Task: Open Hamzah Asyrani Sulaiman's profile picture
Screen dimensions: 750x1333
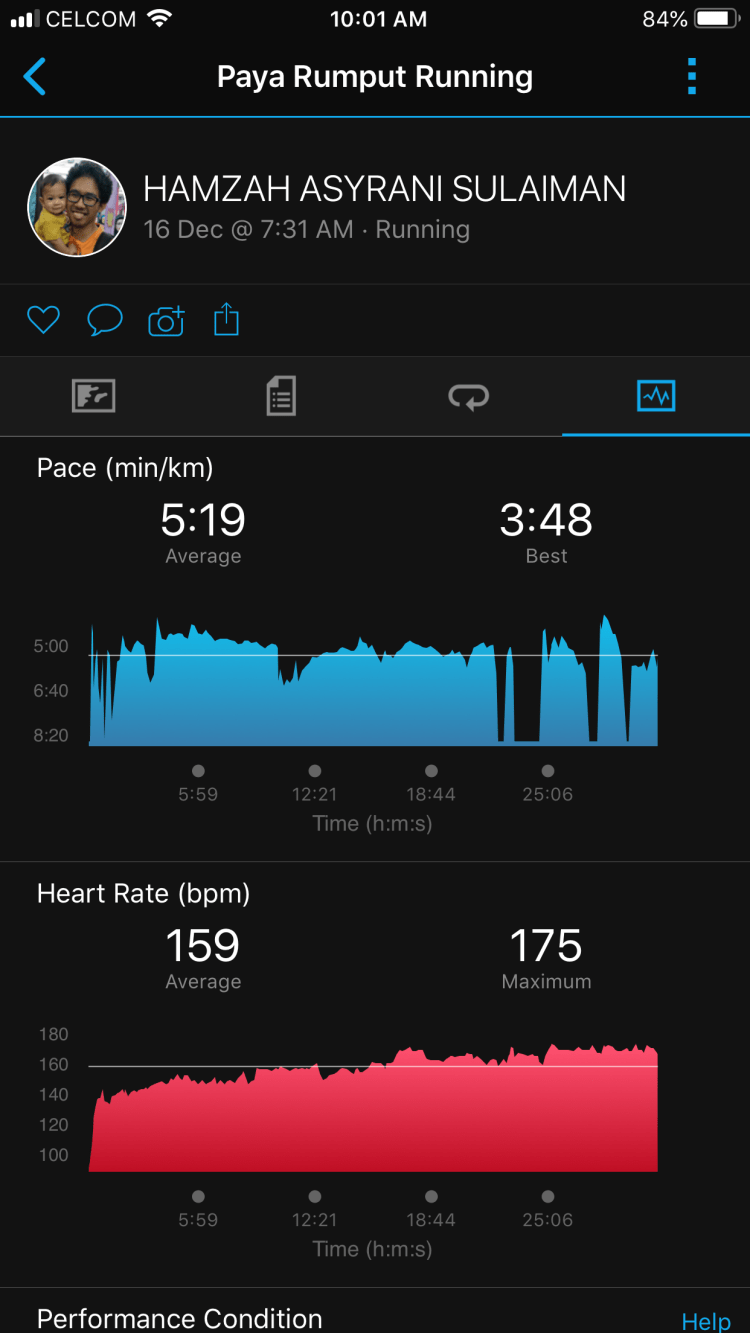Action: pyautogui.click(x=77, y=208)
